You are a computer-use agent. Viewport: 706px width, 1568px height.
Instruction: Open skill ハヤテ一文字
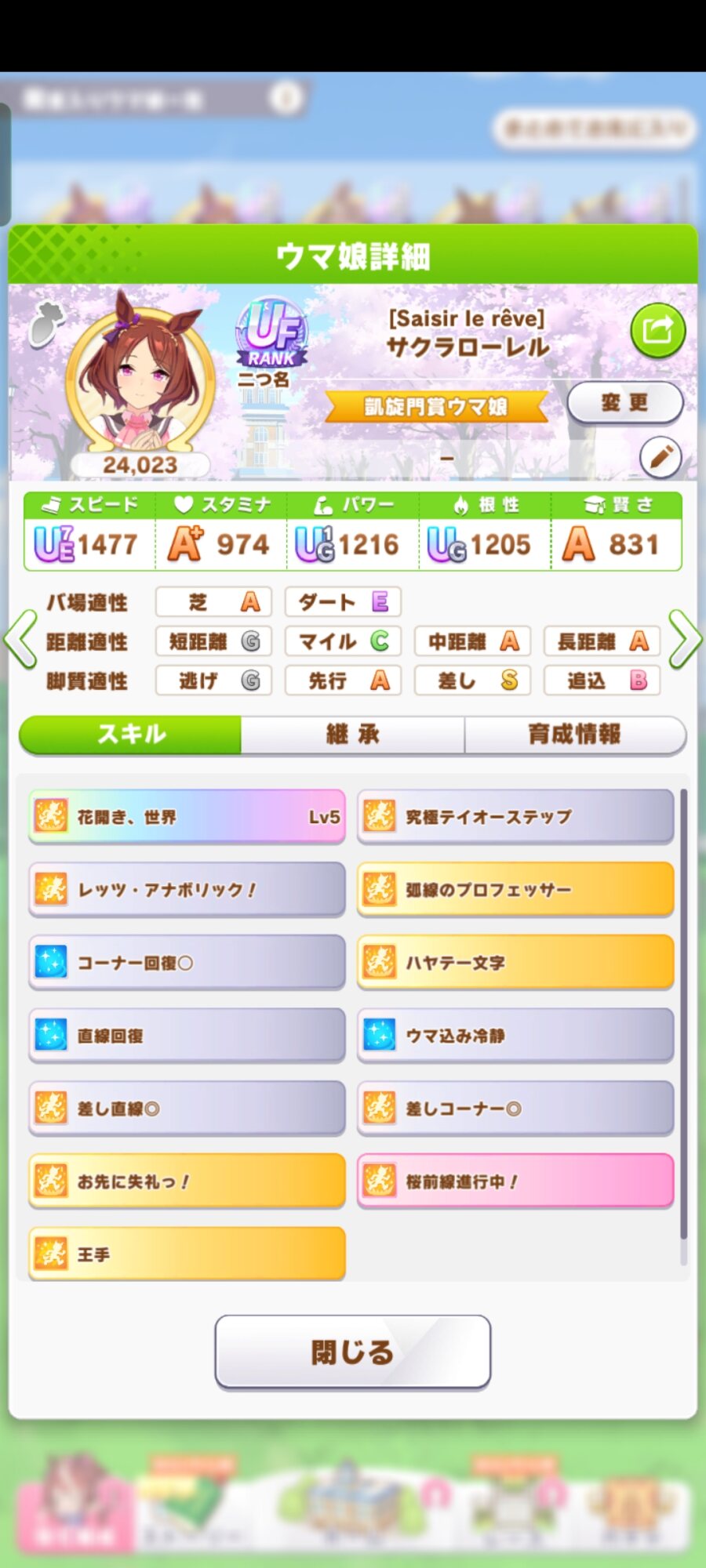click(x=515, y=963)
